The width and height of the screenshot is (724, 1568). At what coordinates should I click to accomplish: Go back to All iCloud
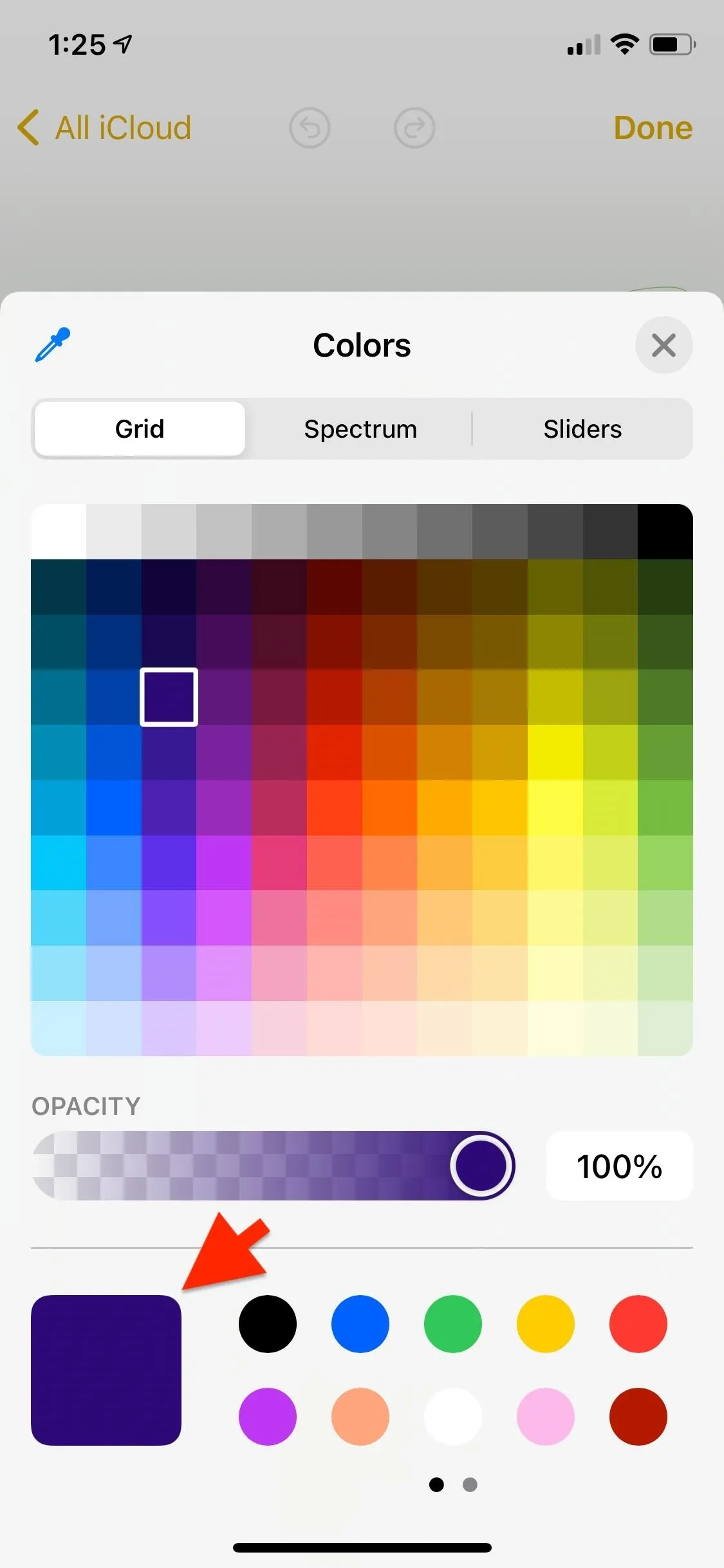coord(104,127)
